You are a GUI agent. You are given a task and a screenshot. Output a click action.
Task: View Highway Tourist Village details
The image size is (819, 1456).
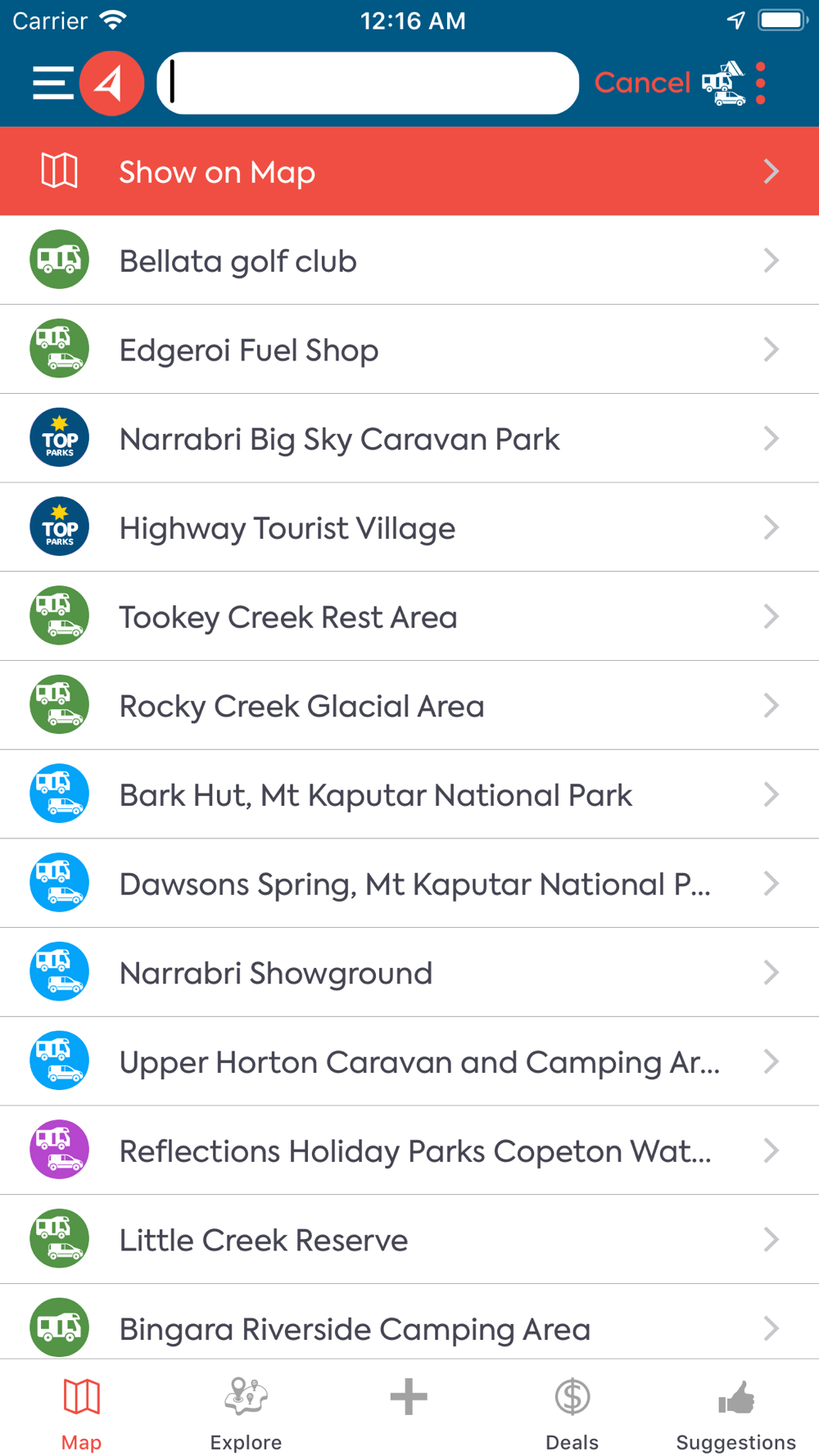409,527
